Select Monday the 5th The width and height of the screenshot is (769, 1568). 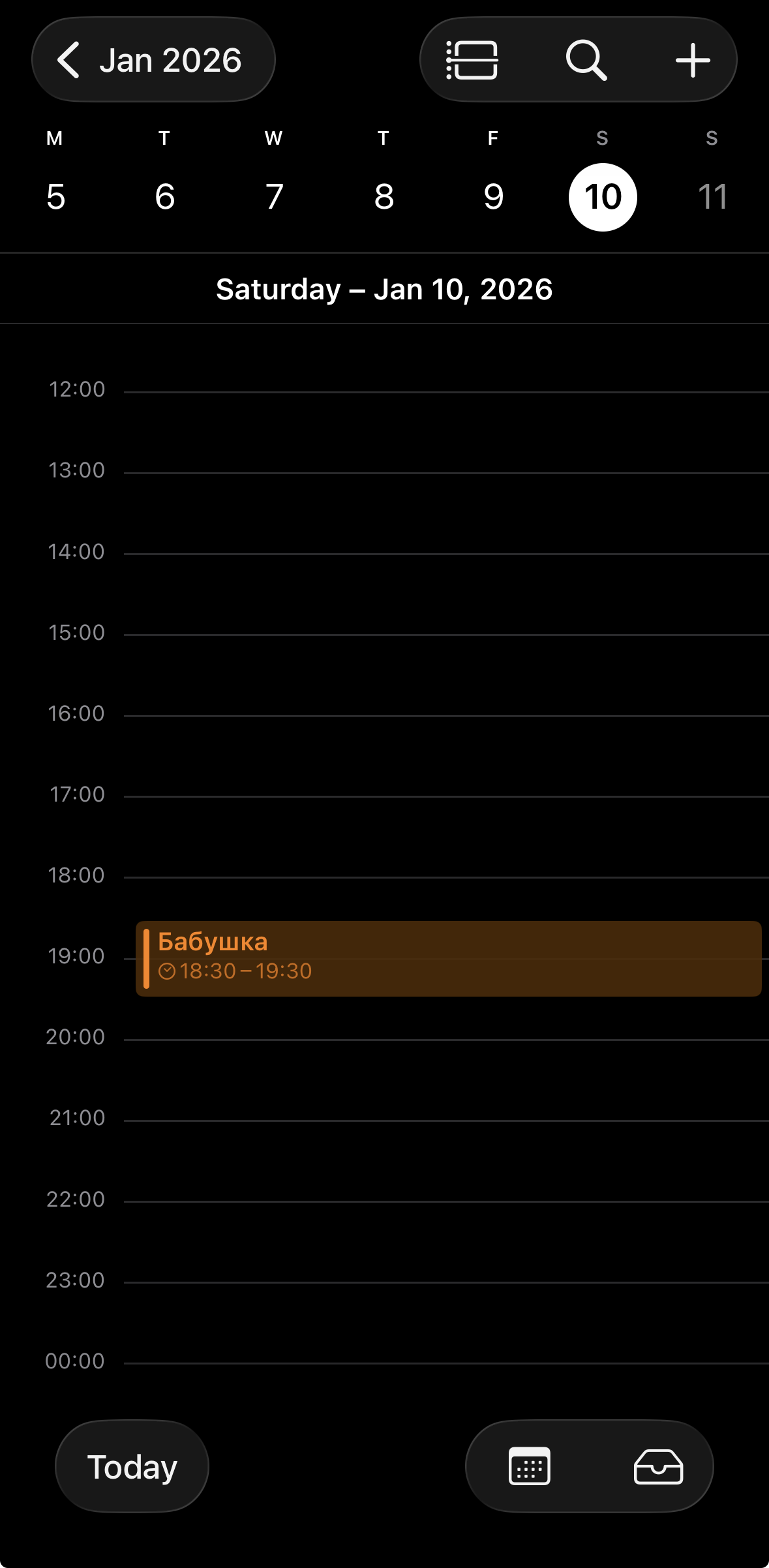(55, 196)
